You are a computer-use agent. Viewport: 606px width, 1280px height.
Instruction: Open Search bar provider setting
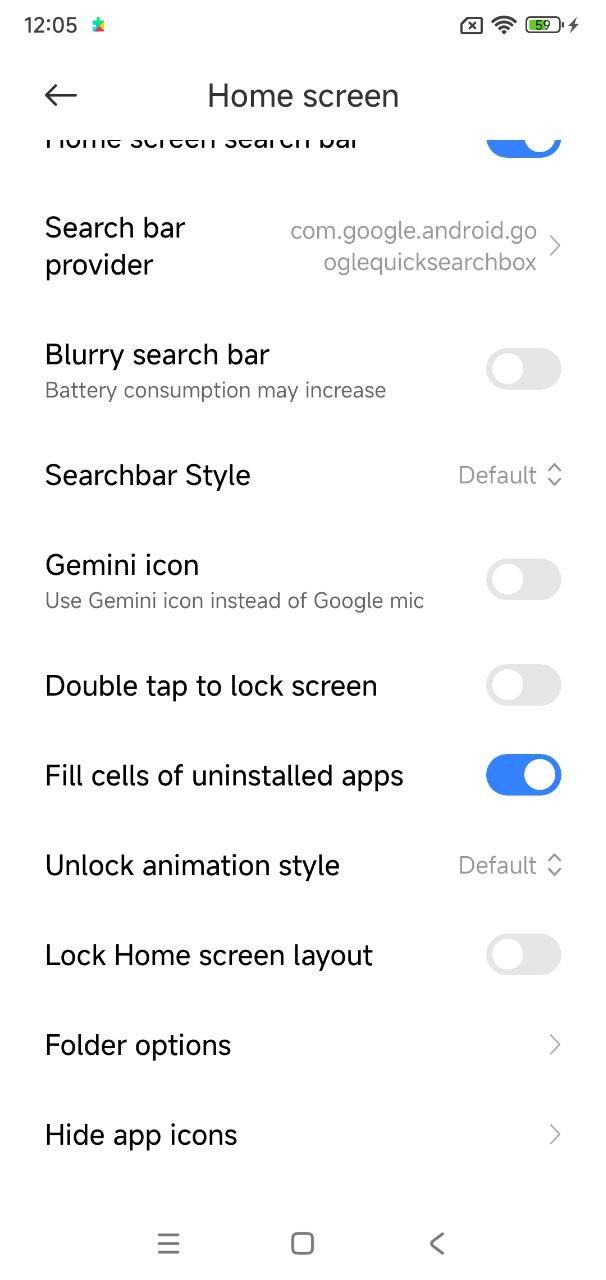(x=302, y=246)
